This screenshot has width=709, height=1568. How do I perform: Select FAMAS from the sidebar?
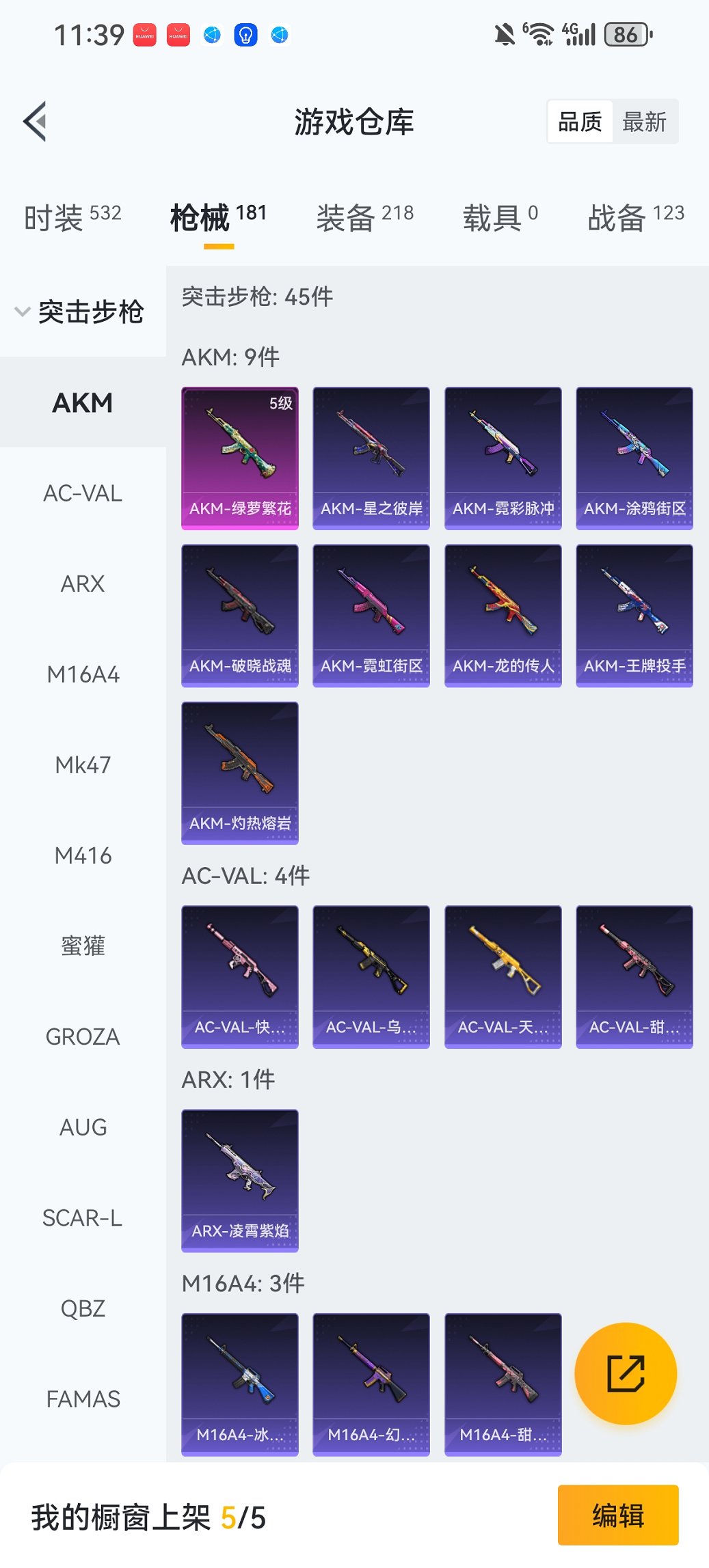pyautogui.click(x=83, y=1399)
